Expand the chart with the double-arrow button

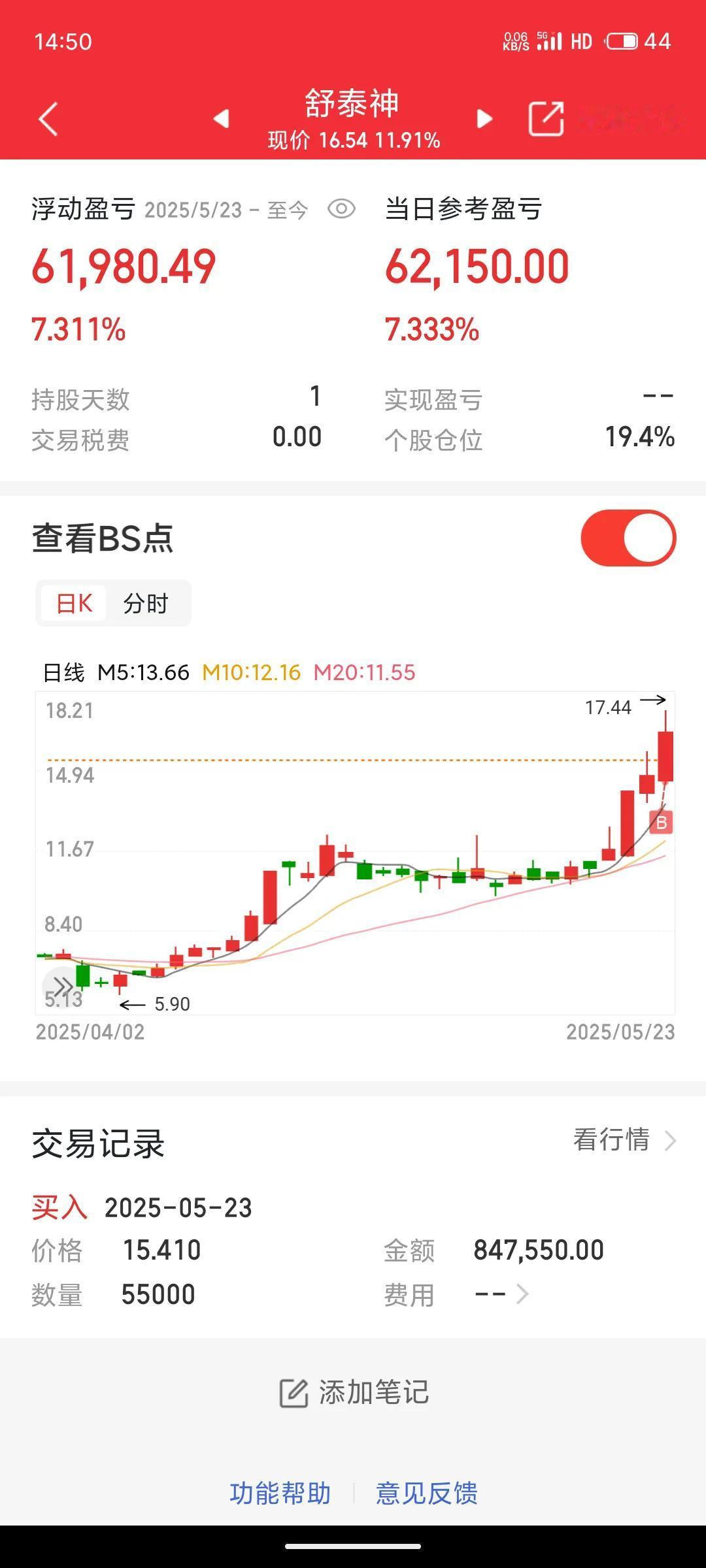pos(62,985)
